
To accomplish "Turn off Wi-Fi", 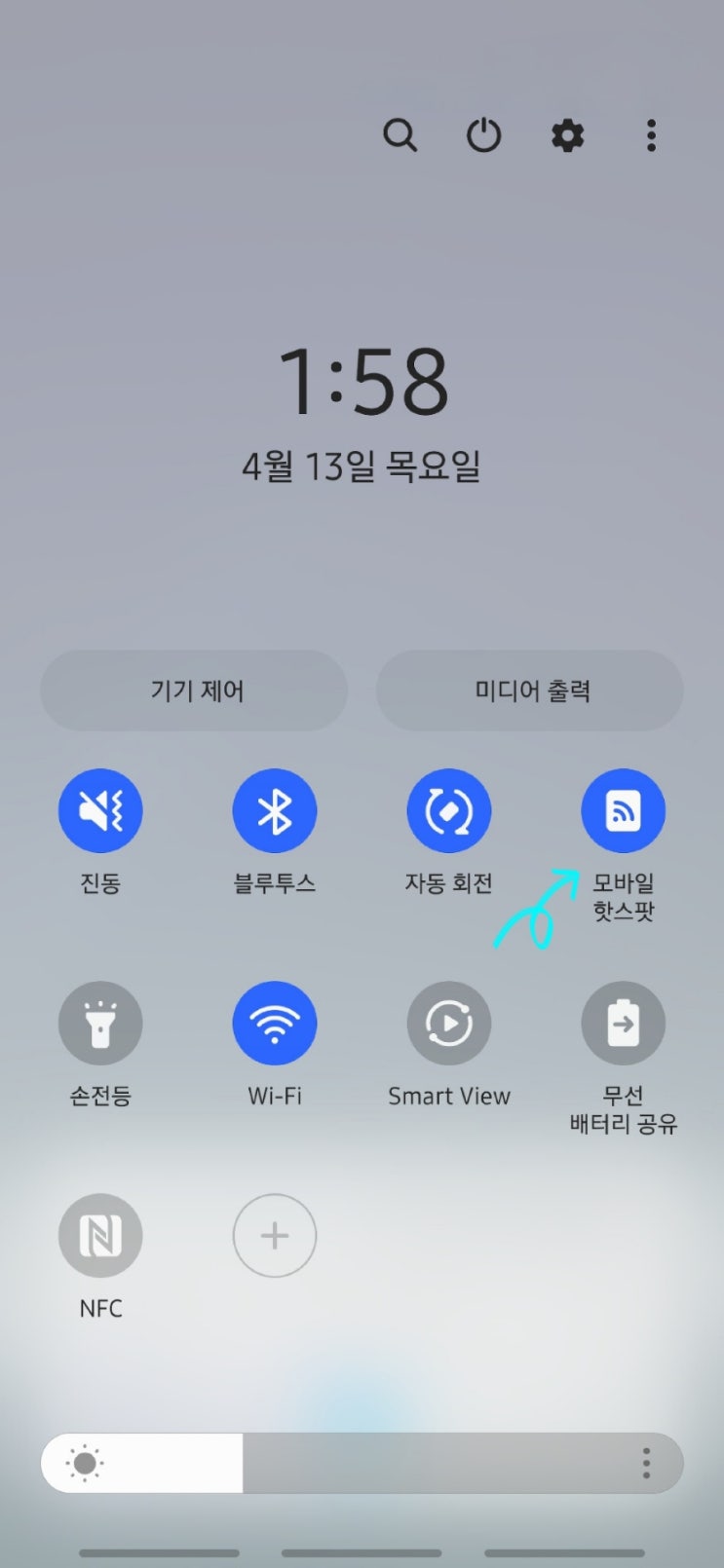I will (x=275, y=1023).
